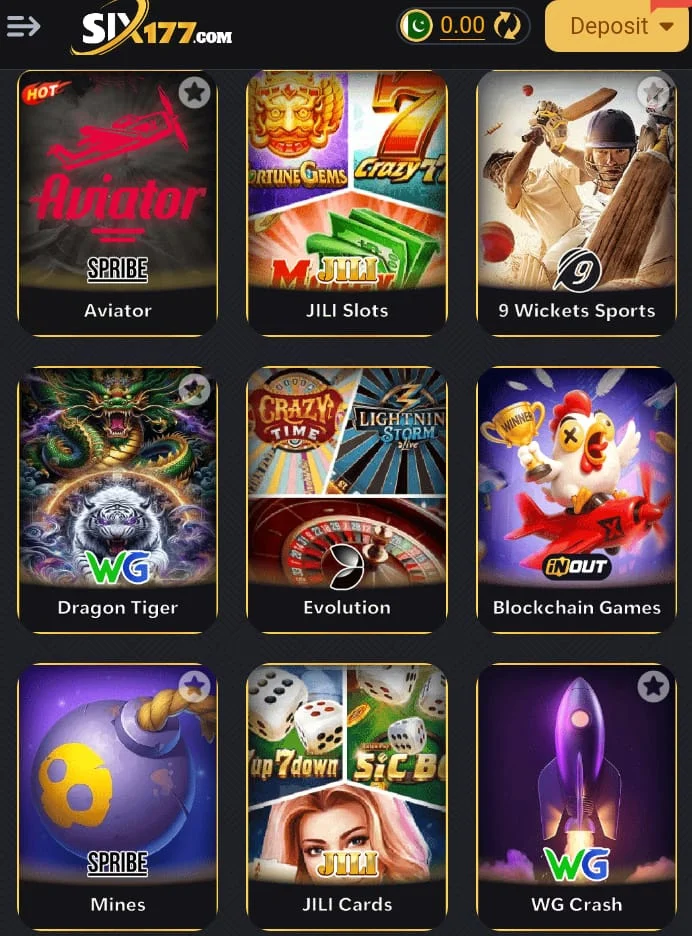
Task: Open JILI Slots
Action: coord(346,200)
